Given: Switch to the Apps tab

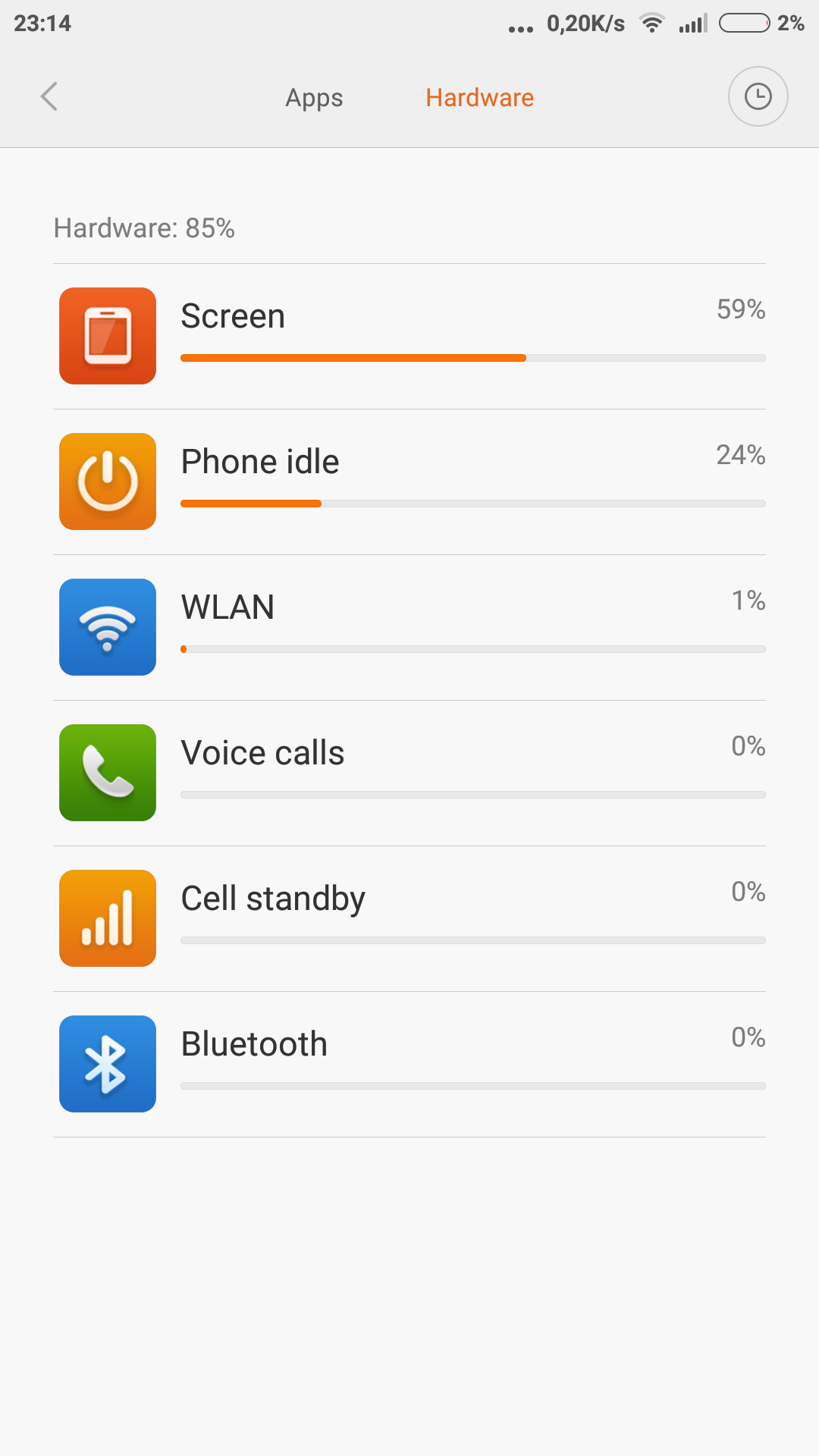Looking at the screenshot, I should pos(314,98).
